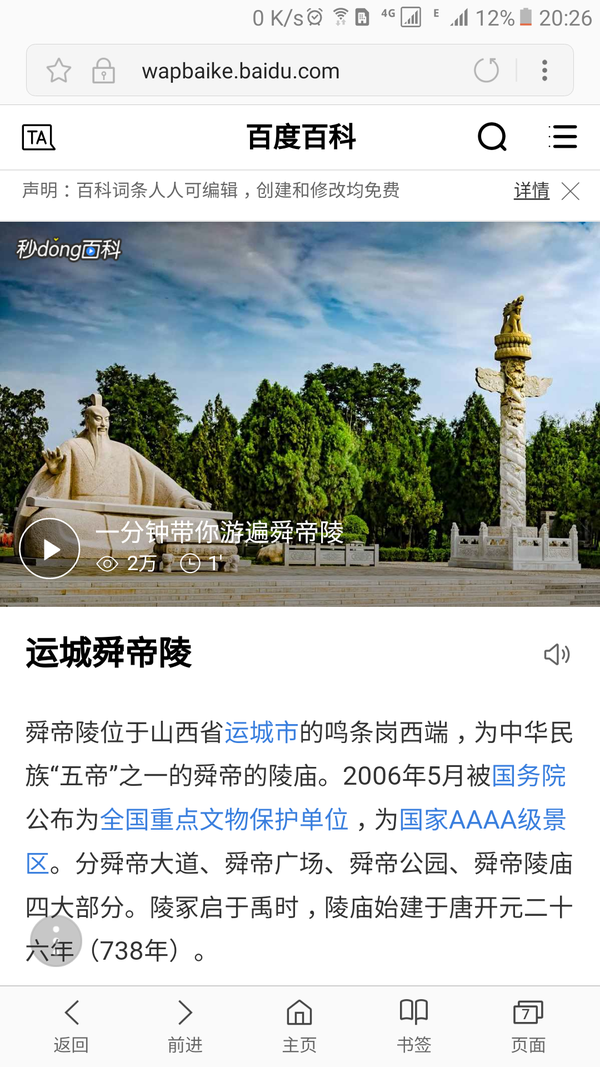The image size is (600, 1067).
Task: Listen to article with speaker icon
Action: coord(556,654)
